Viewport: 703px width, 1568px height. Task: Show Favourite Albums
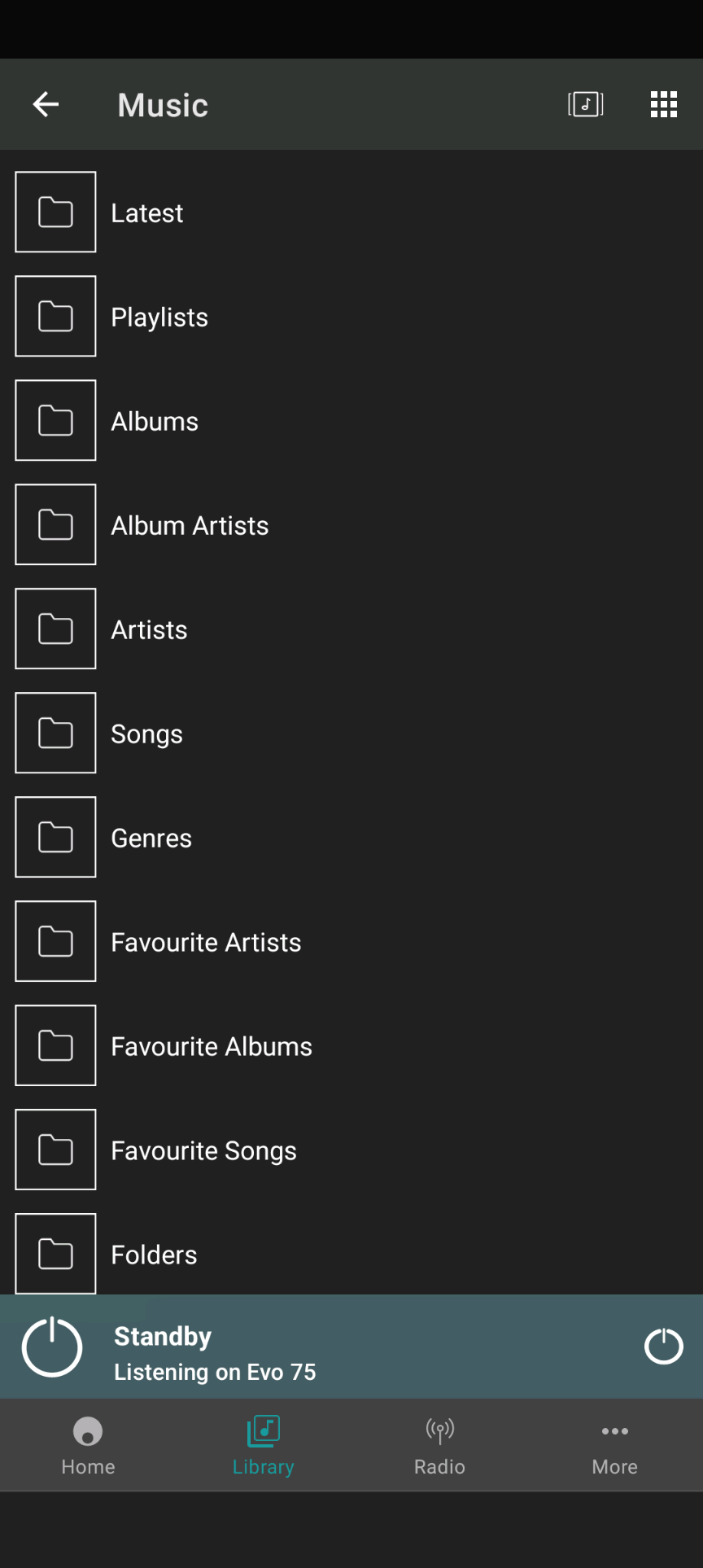click(212, 1046)
